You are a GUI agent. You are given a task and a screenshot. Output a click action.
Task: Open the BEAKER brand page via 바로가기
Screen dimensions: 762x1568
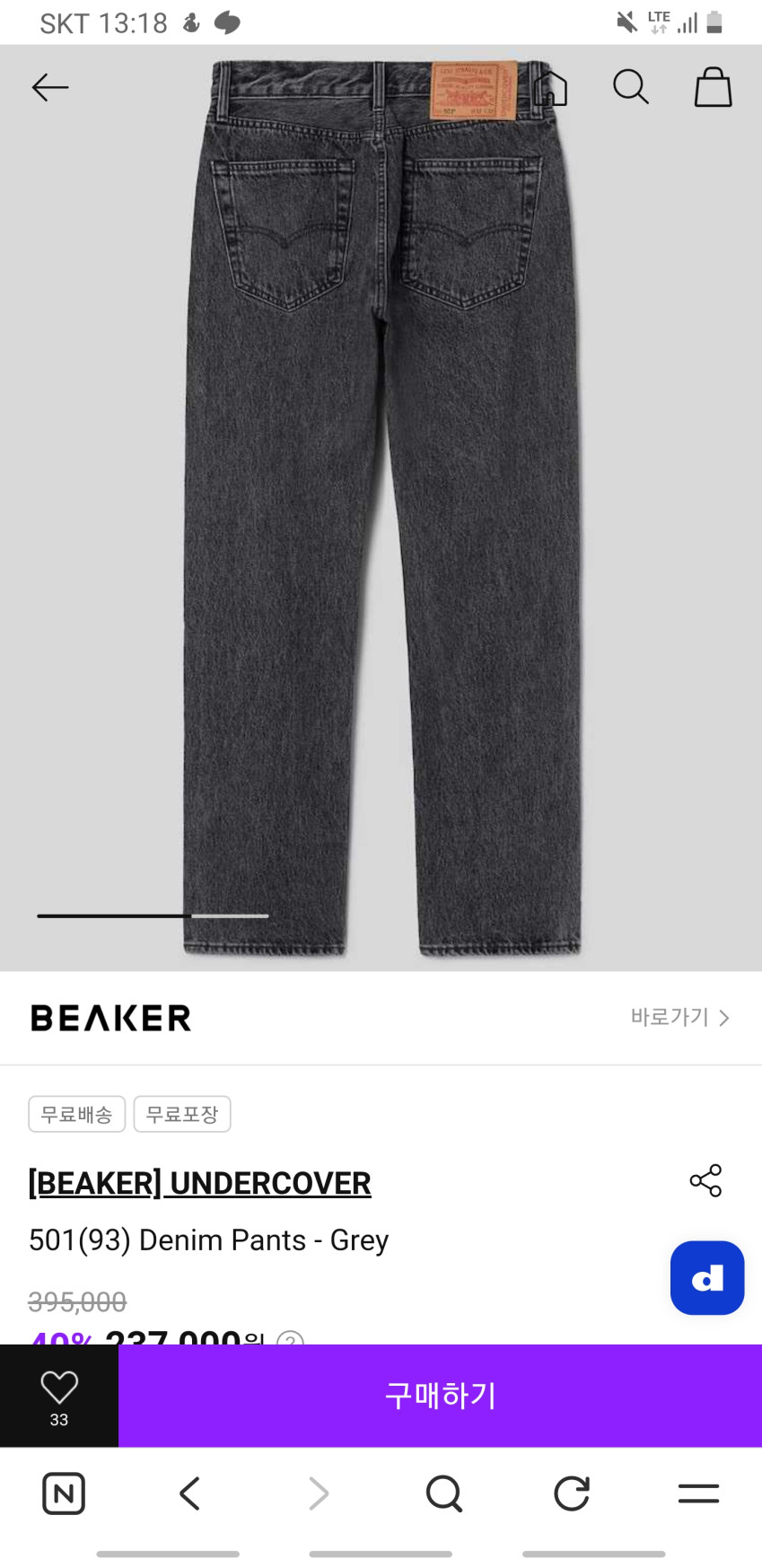tap(679, 1017)
